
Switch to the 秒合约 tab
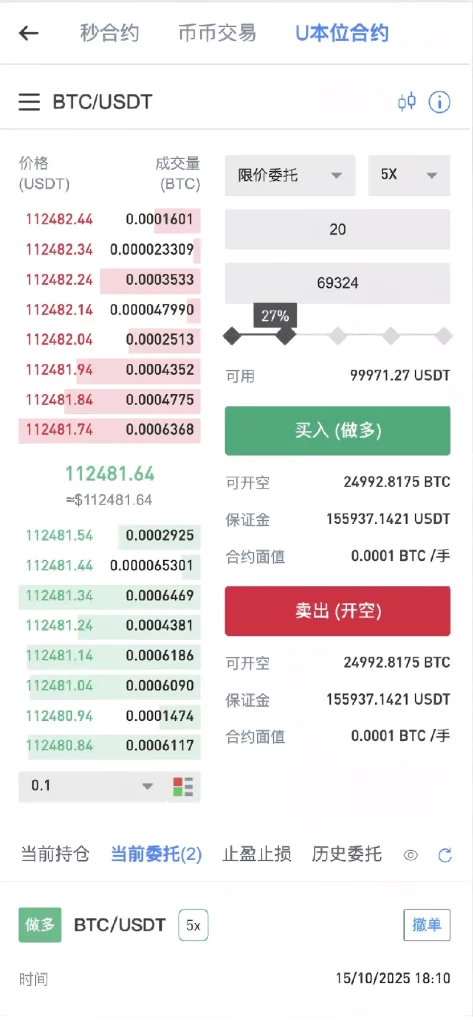(110, 33)
